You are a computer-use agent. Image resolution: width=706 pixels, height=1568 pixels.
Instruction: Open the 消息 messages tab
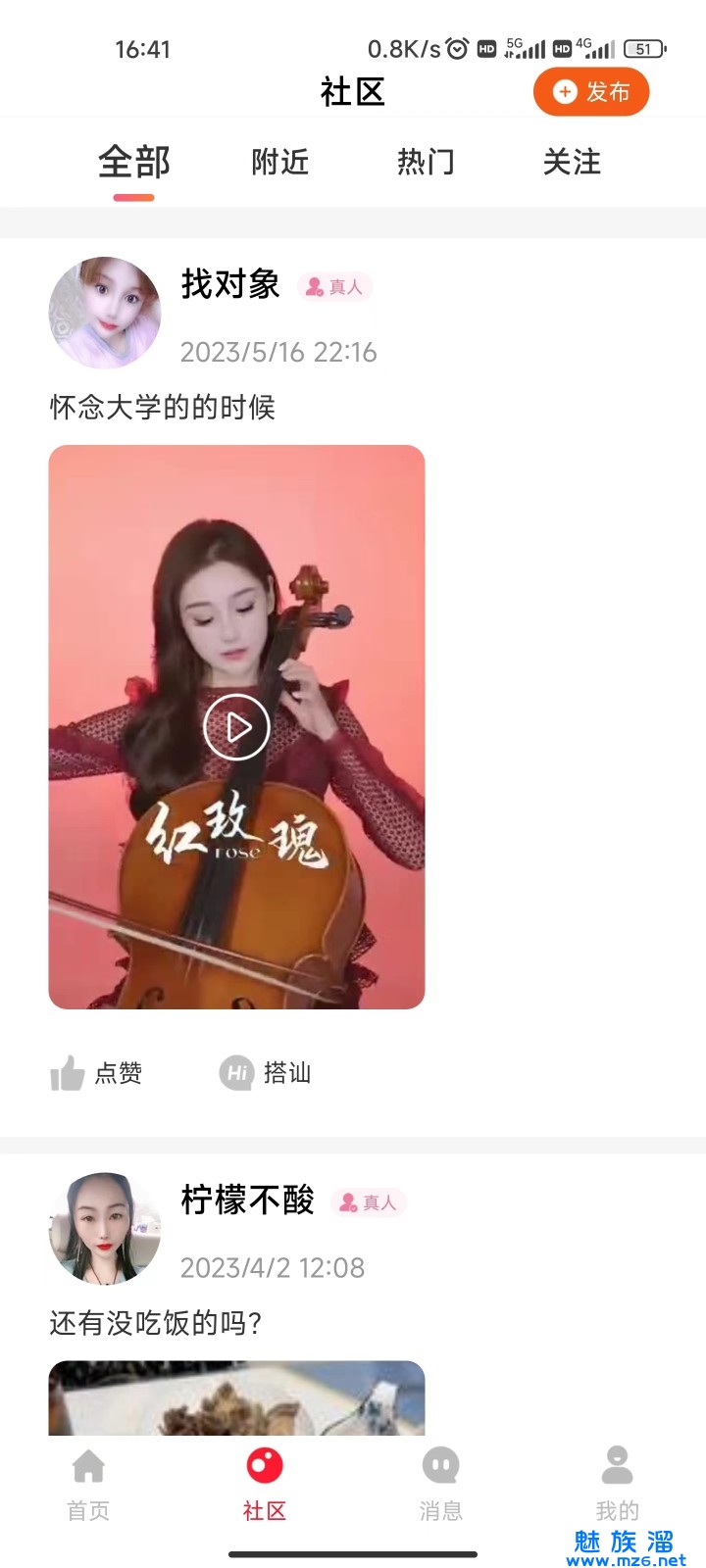pos(441,1485)
